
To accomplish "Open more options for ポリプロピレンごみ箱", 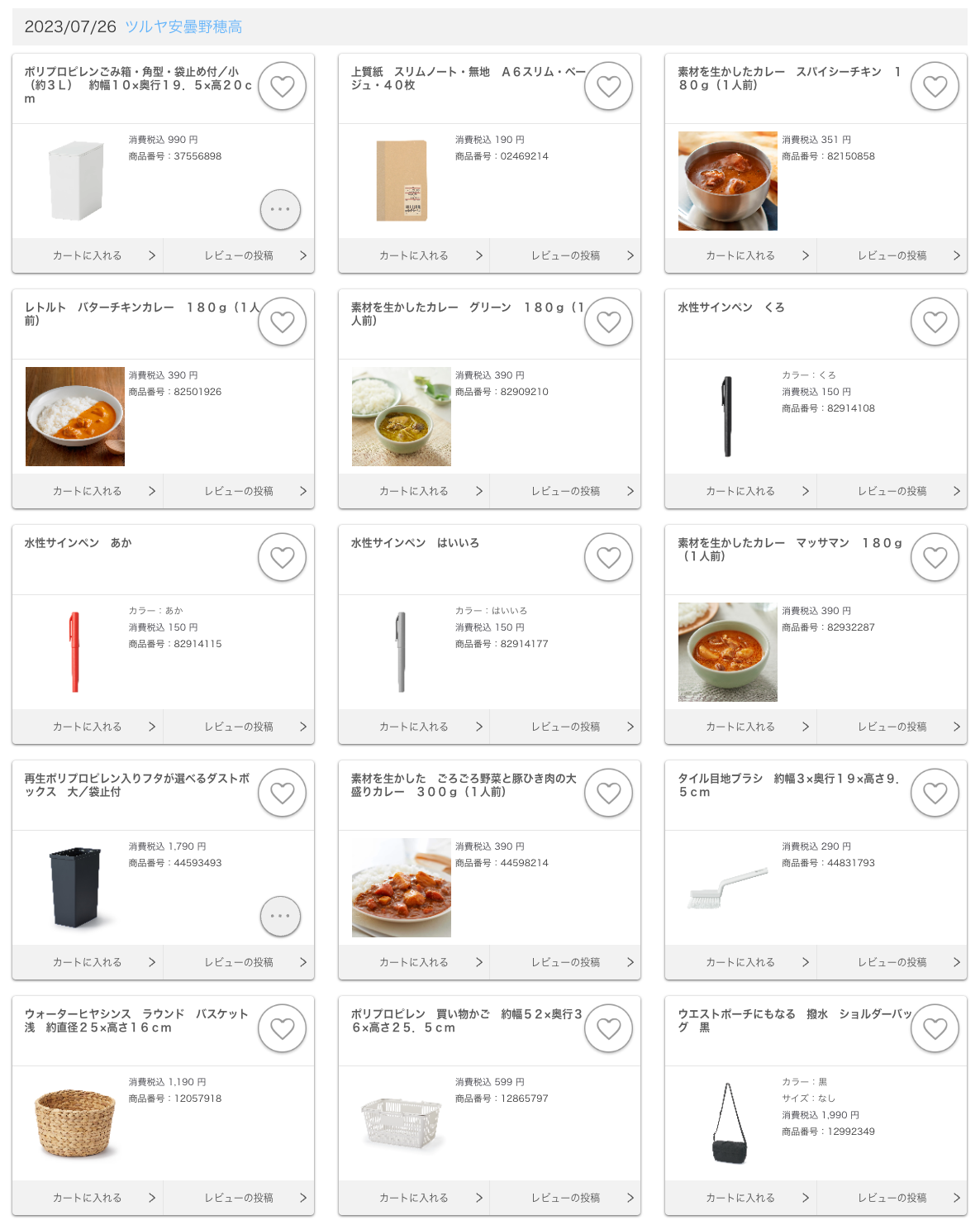I will 280,210.
